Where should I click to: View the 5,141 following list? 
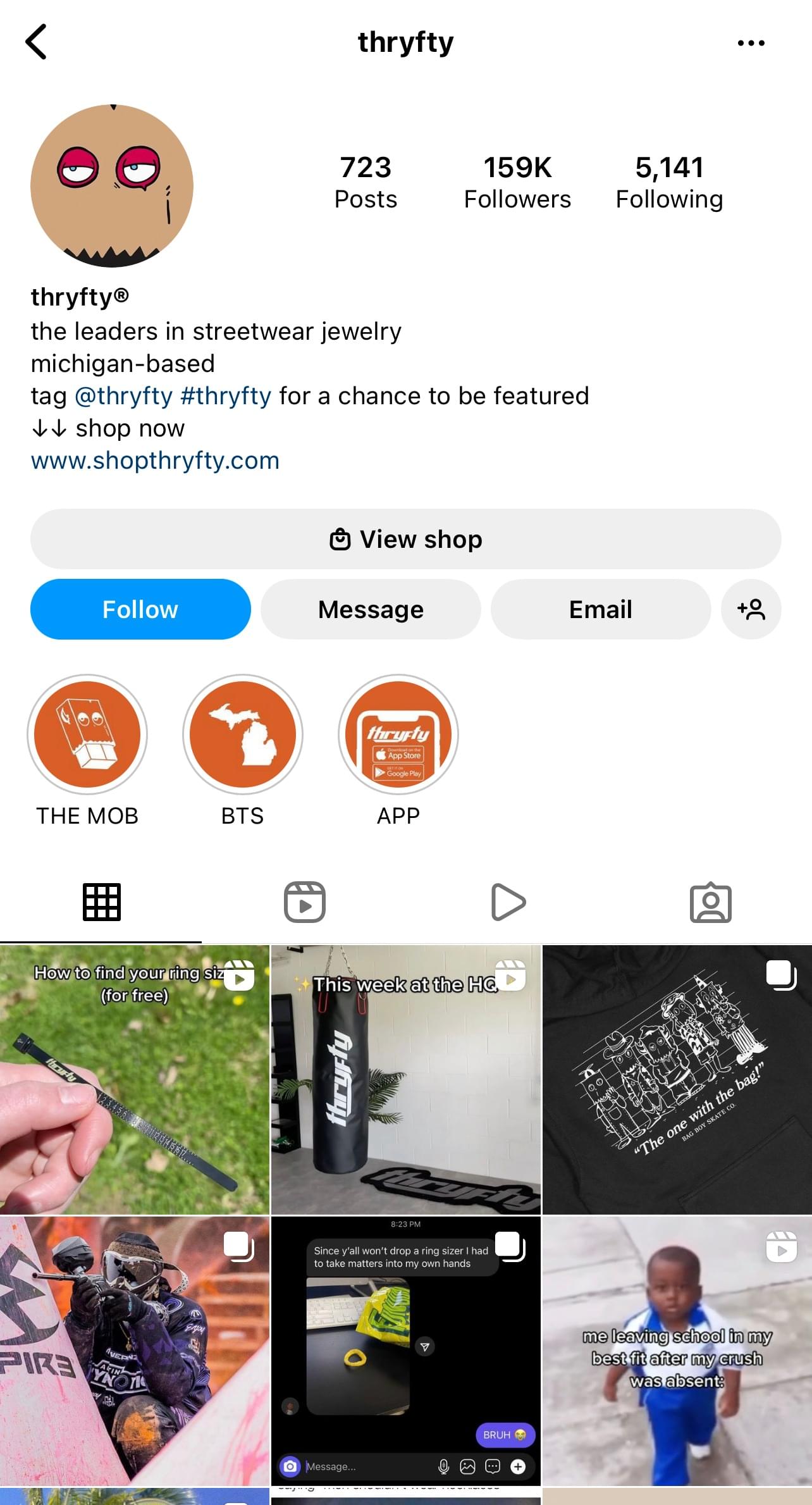point(669,182)
